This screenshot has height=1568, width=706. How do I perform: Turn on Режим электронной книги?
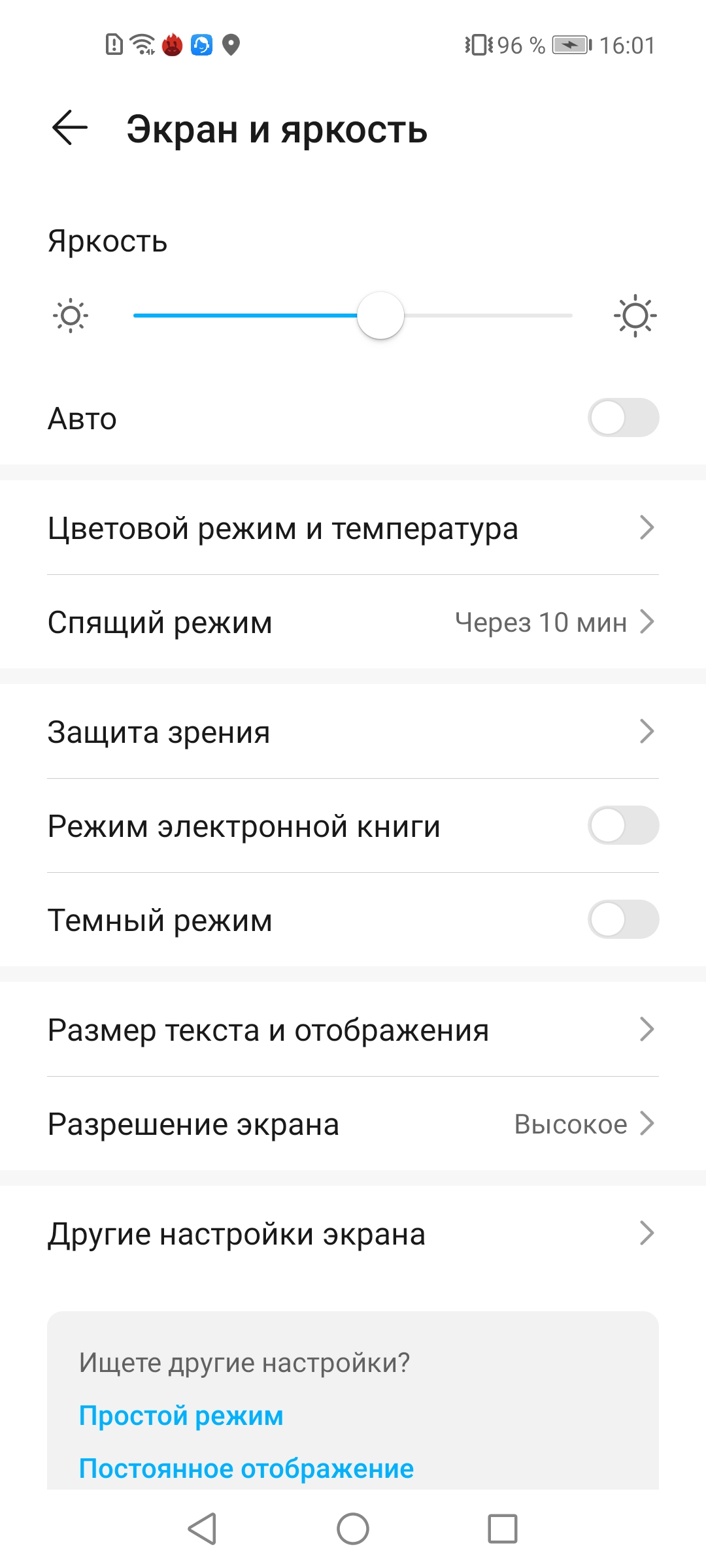point(623,826)
